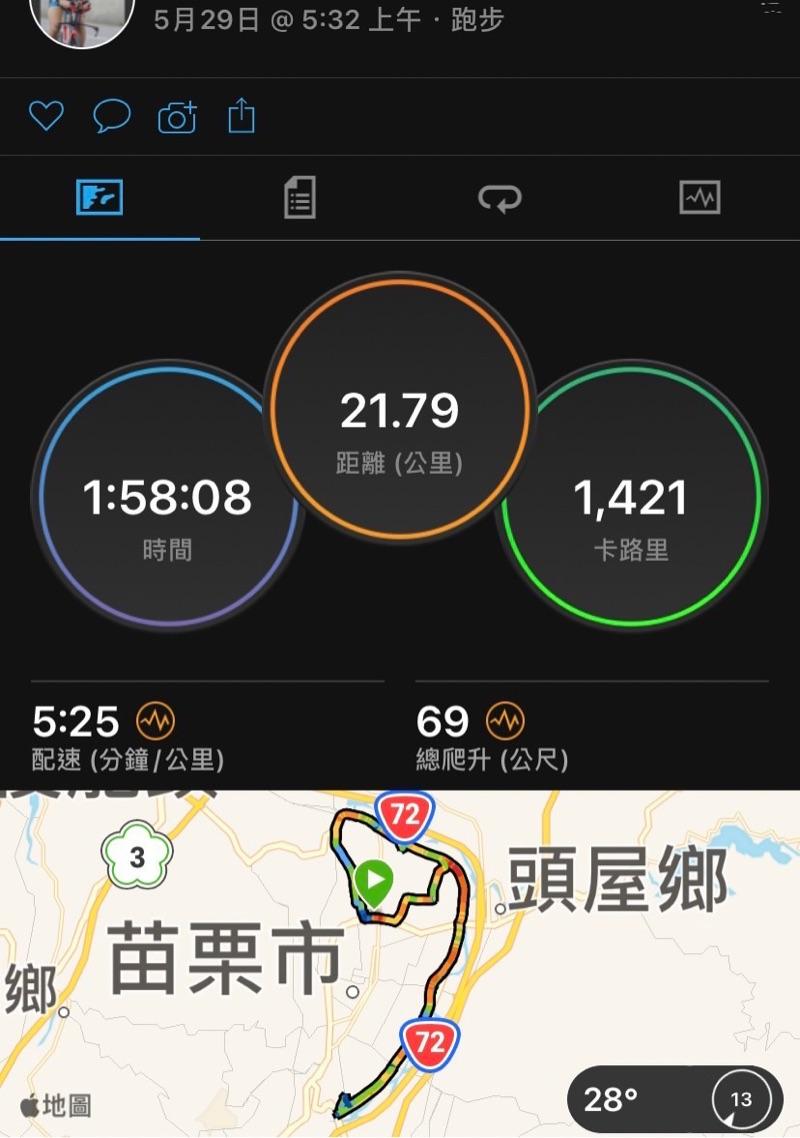The height and width of the screenshot is (1138, 800).
Task: Open pace insight icon beside 5:25
Action: tap(156, 720)
